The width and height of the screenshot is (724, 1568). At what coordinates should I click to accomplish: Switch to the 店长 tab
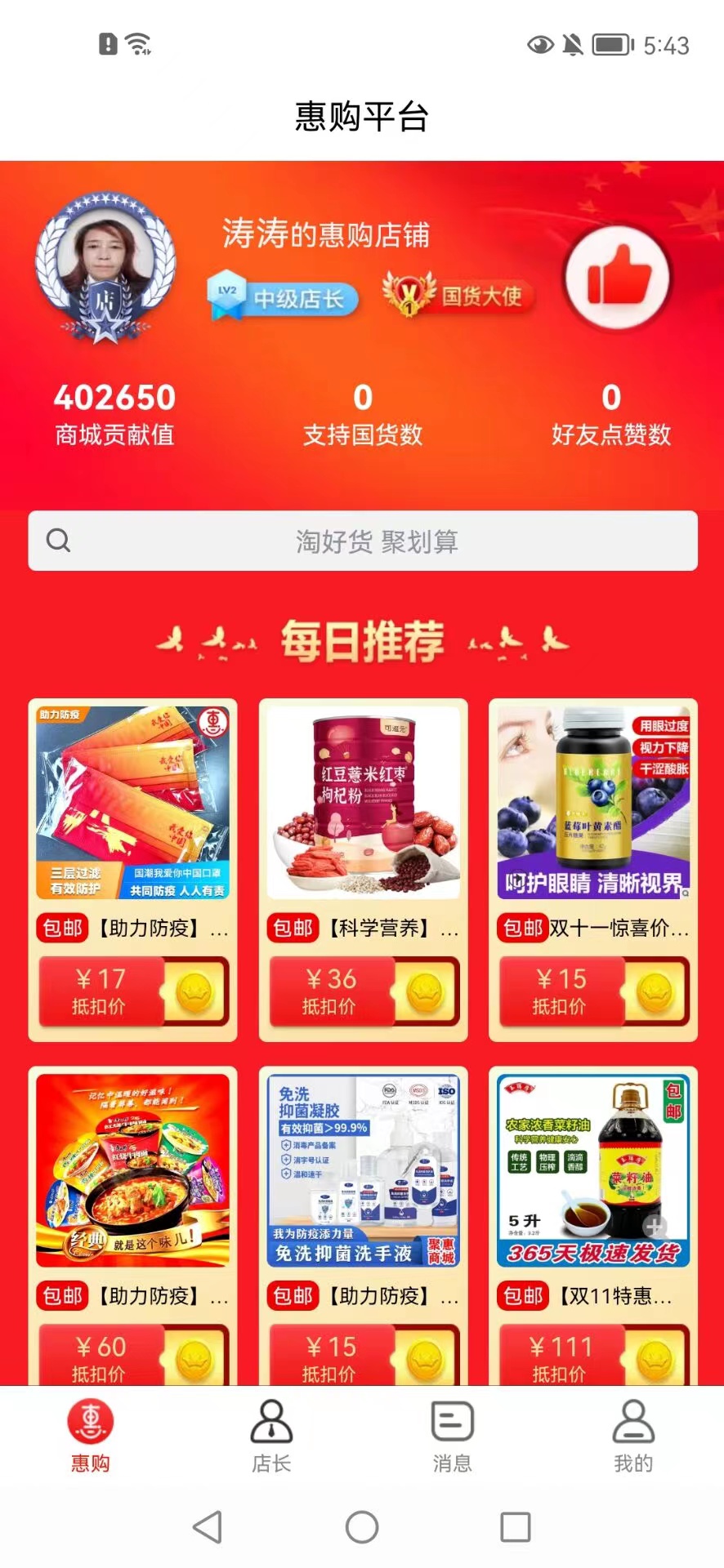pos(271,1437)
